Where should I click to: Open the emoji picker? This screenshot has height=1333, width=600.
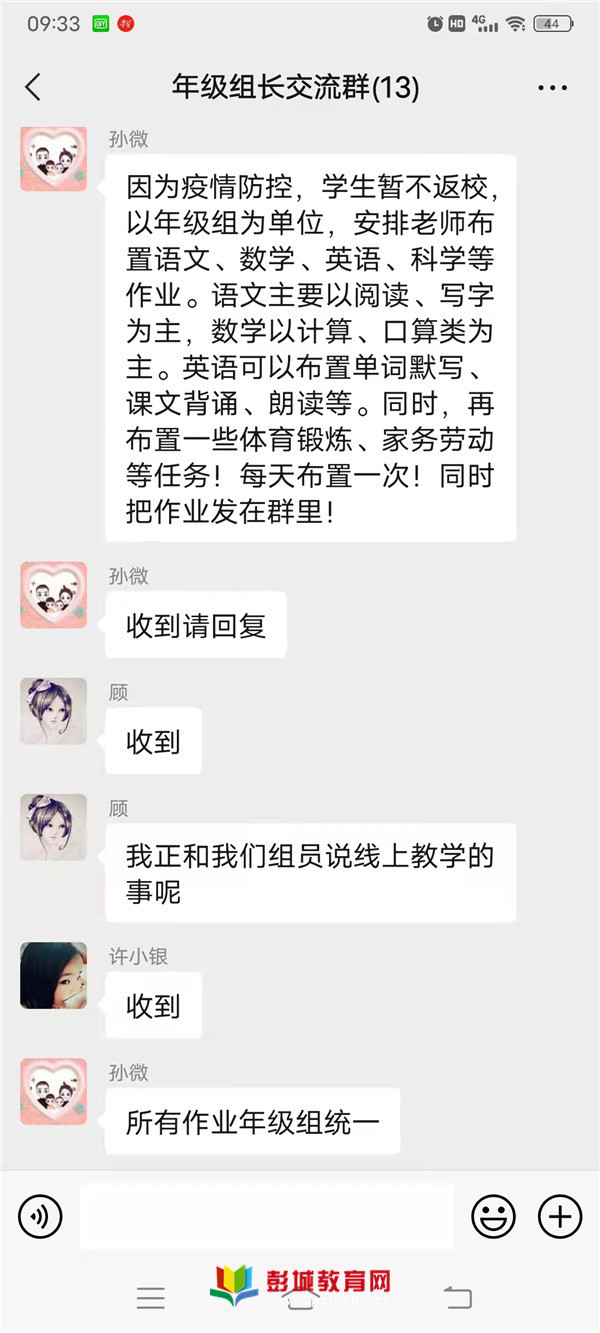coord(493,1216)
